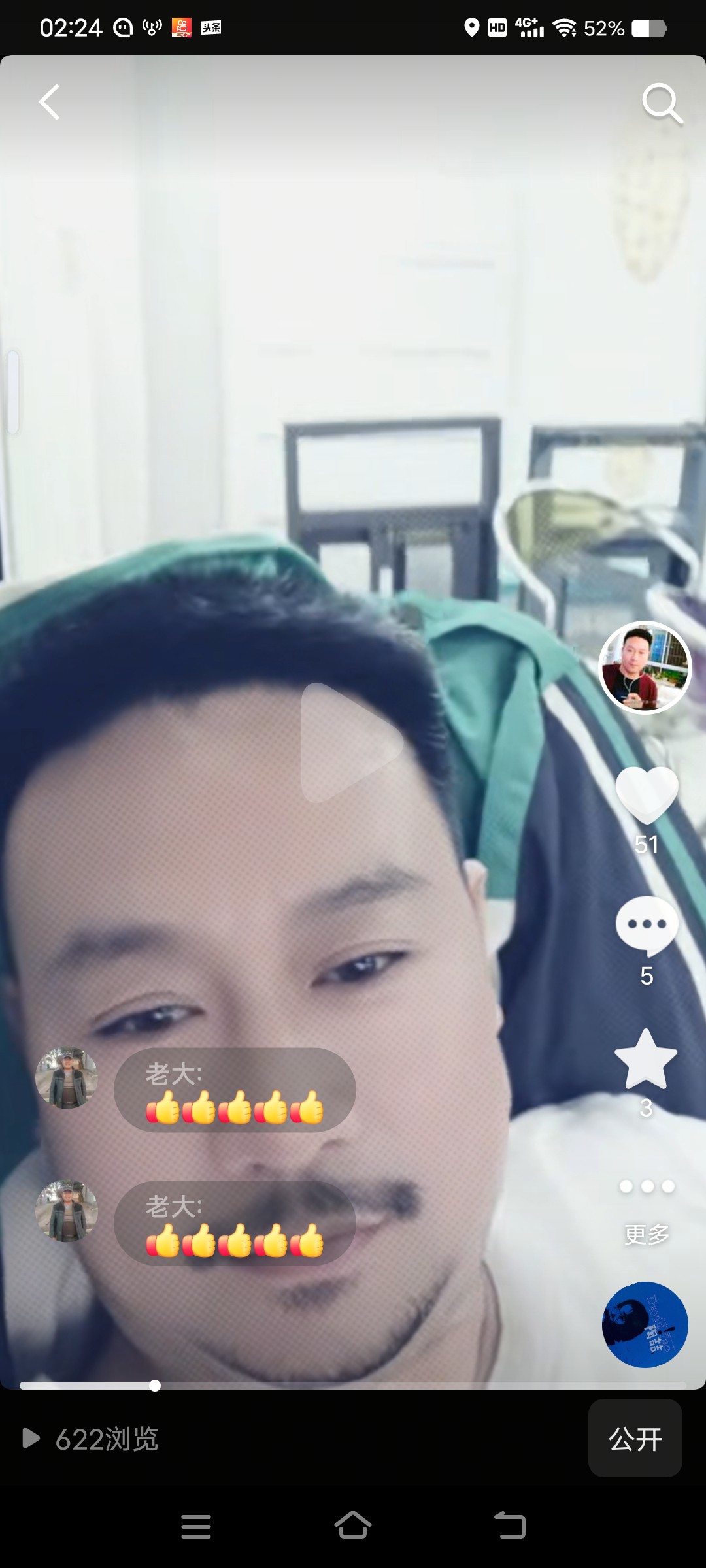
Task: Open the second 老大 comment bubble
Action: (x=235, y=1223)
